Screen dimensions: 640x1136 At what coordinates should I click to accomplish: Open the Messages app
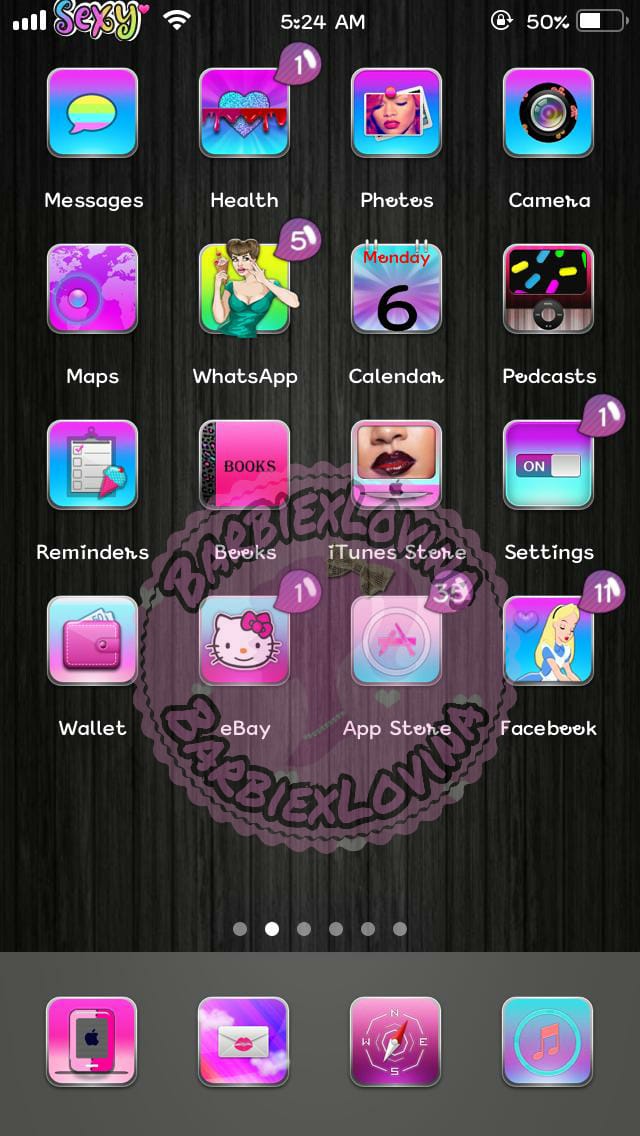click(92, 113)
